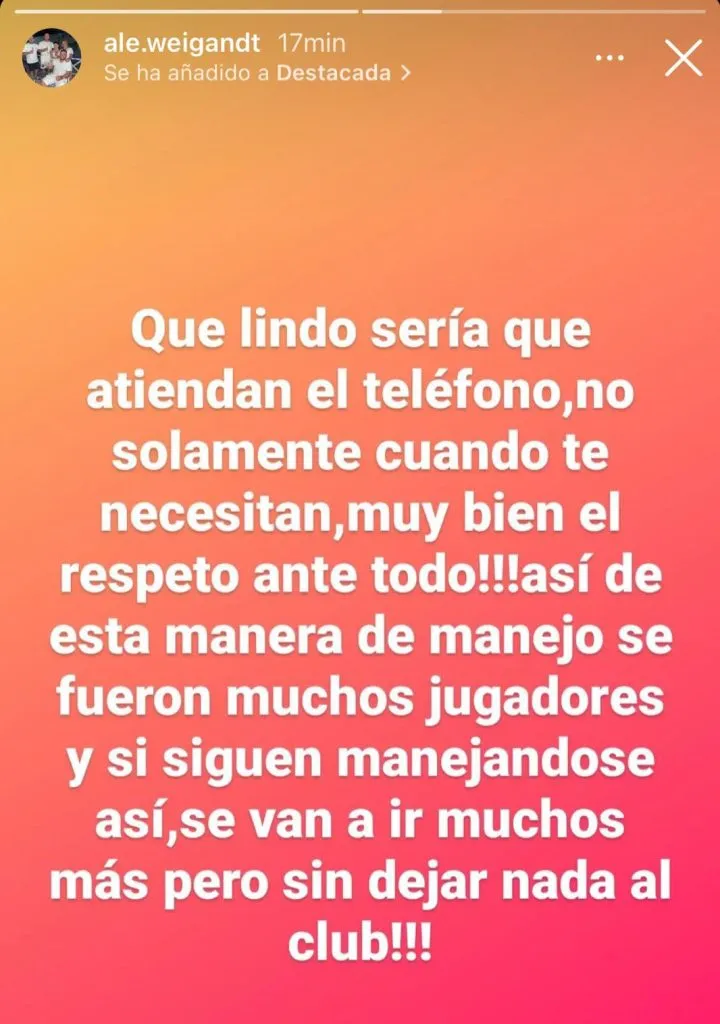Open ale.weigandt's profile picture

[x=53, y=58]
